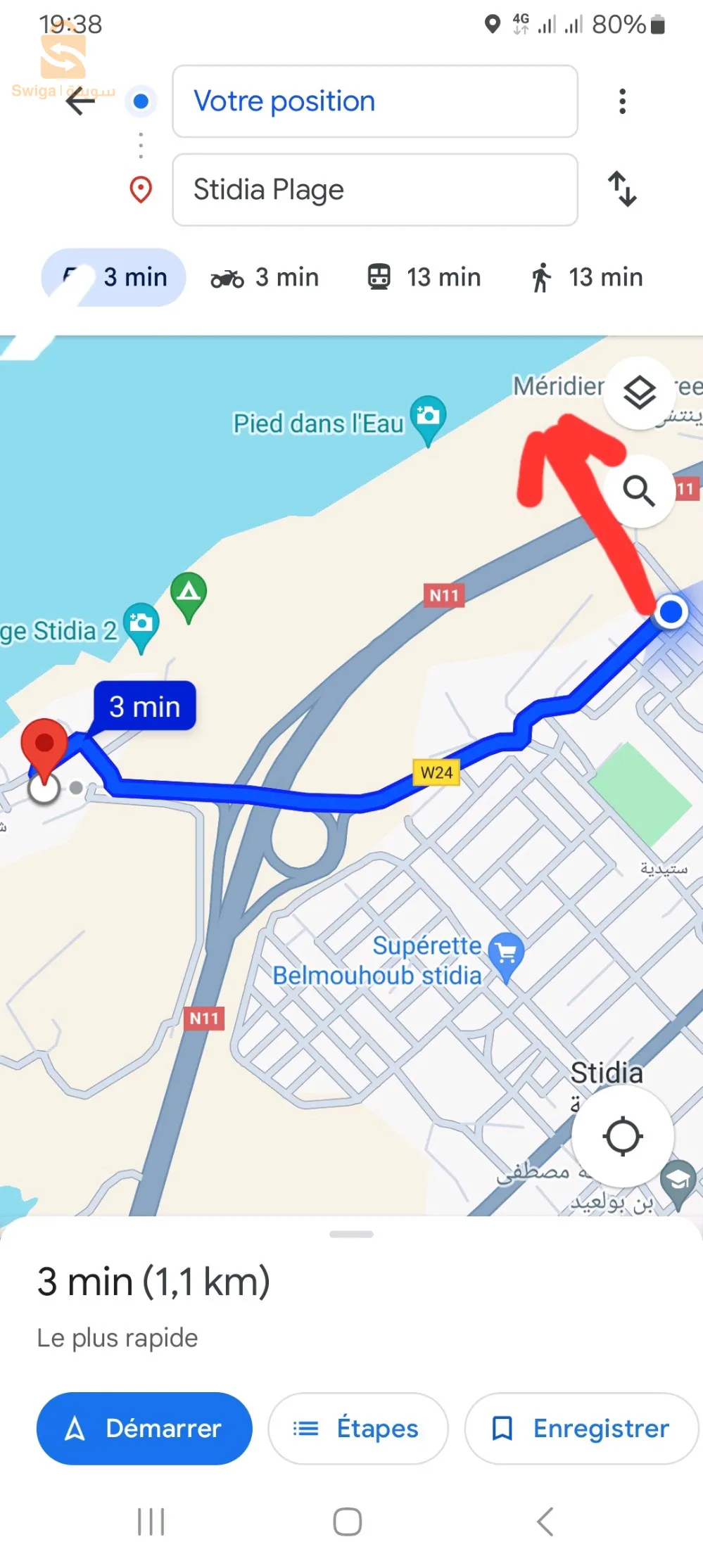Image resolution: width=703 pixels, height=1568 pixels.
Task: Tap the system home button
Action: [348, 1522]
